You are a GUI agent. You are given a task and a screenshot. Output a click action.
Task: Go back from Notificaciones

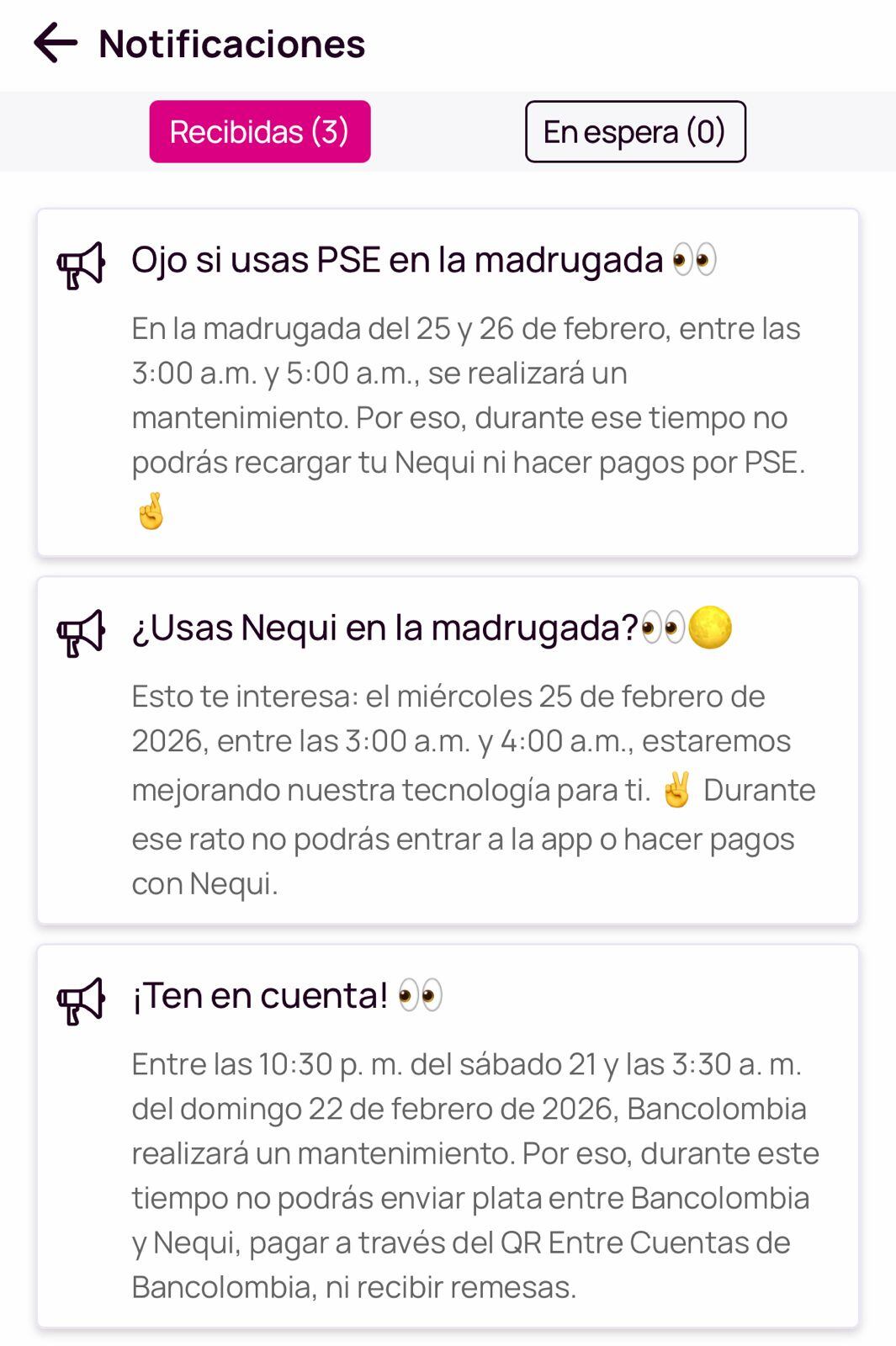coord(56,43)
